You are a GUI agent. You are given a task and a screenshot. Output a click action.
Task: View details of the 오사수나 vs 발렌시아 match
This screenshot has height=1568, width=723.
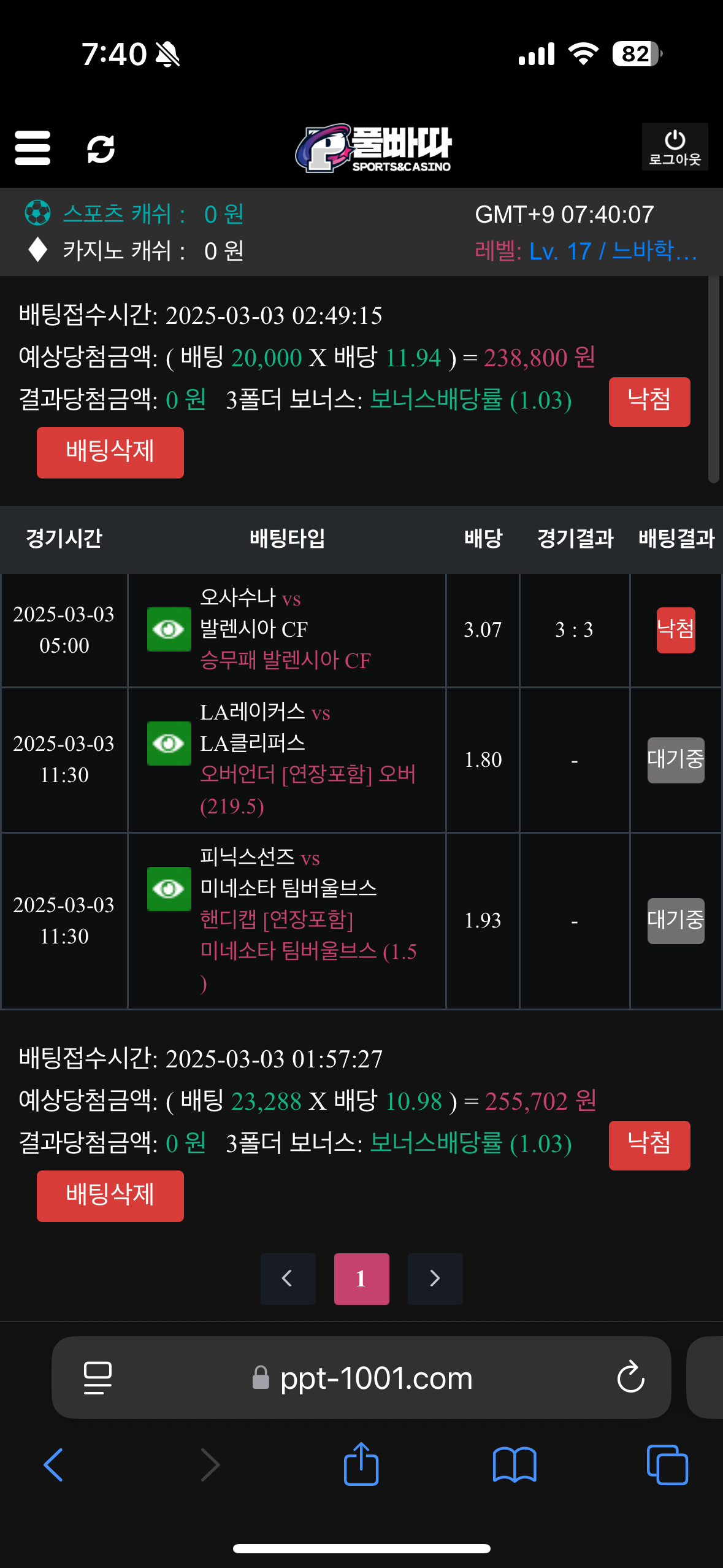coord(169,629)
